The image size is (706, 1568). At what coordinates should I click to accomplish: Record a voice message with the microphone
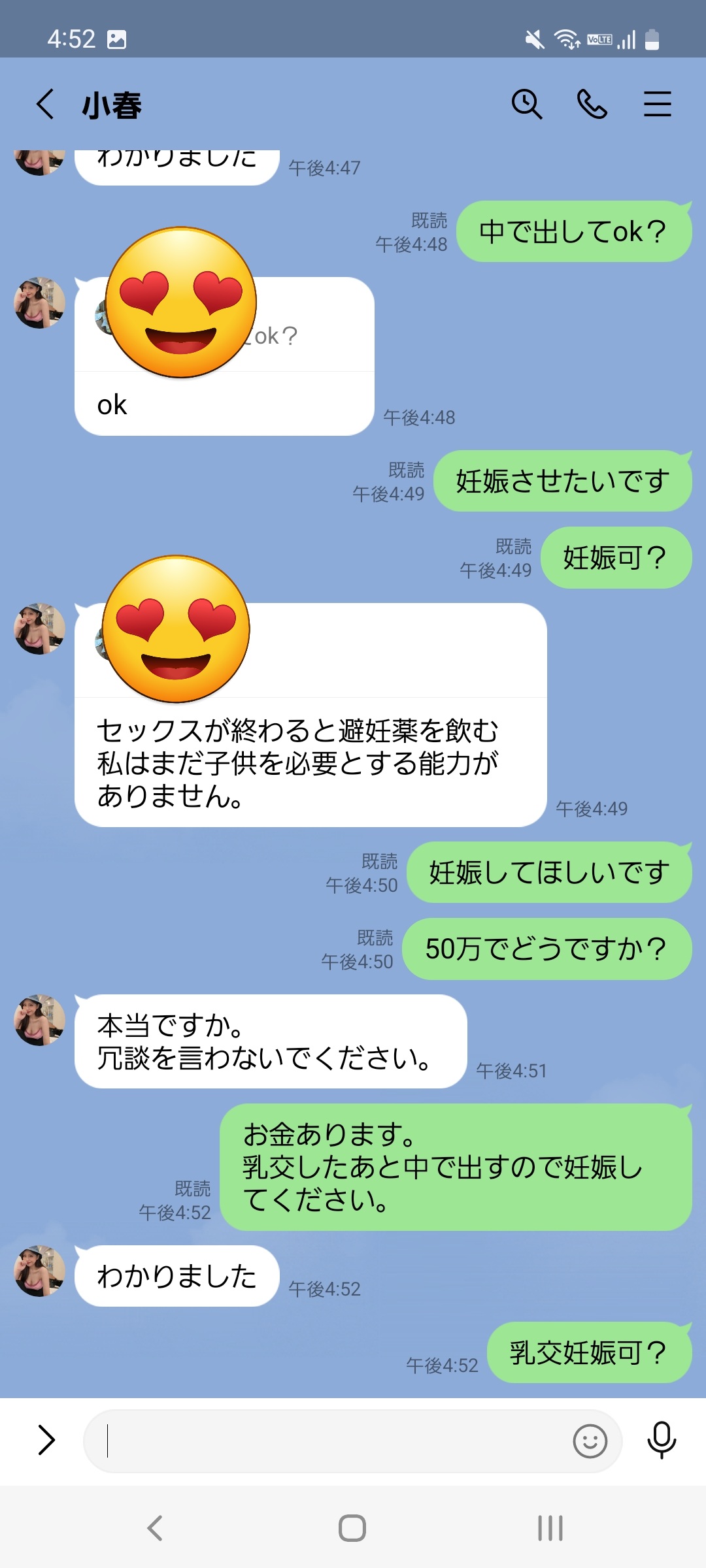pos(661,1440)
